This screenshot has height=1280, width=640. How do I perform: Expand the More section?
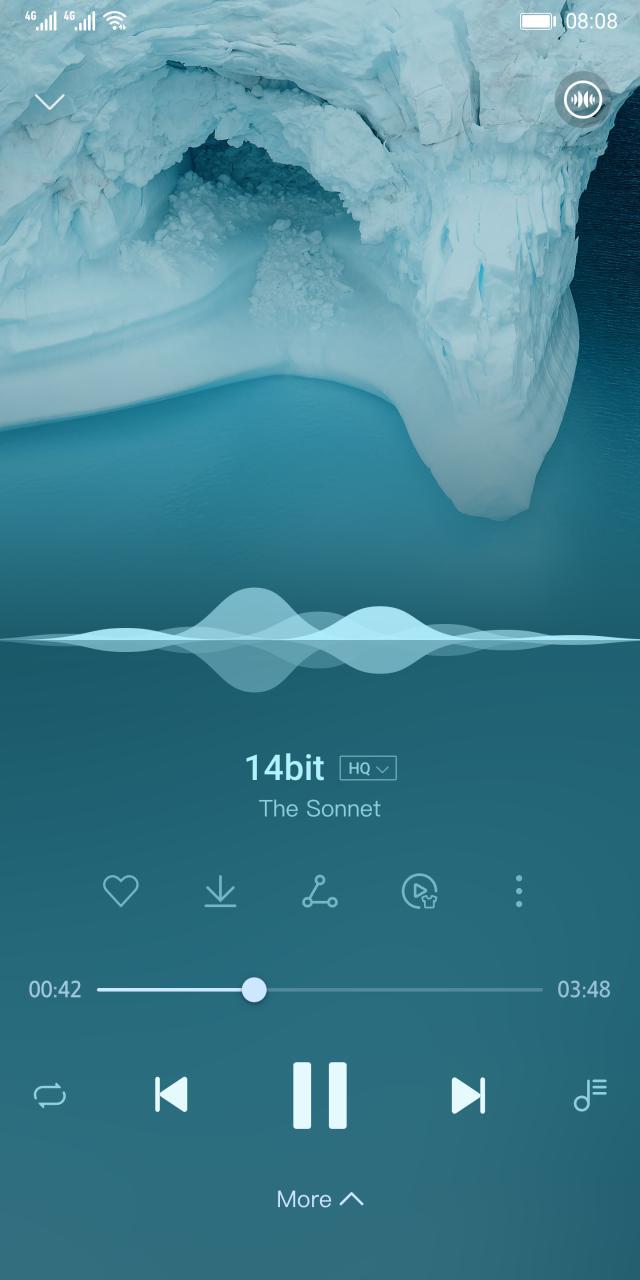click(x=320, y=1199)
